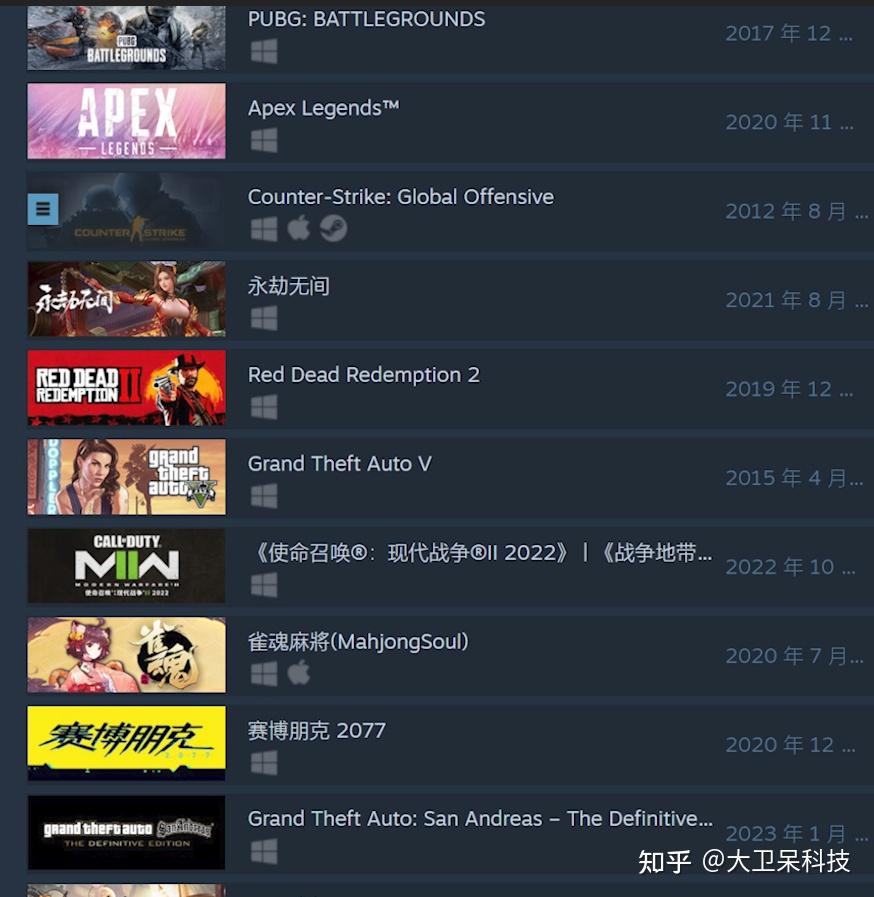This screenshot has height=897, width=874.
Task: Open GTA San Andreas Definitive Edition row
Action: pyautogui.click(x=480, y=819)
